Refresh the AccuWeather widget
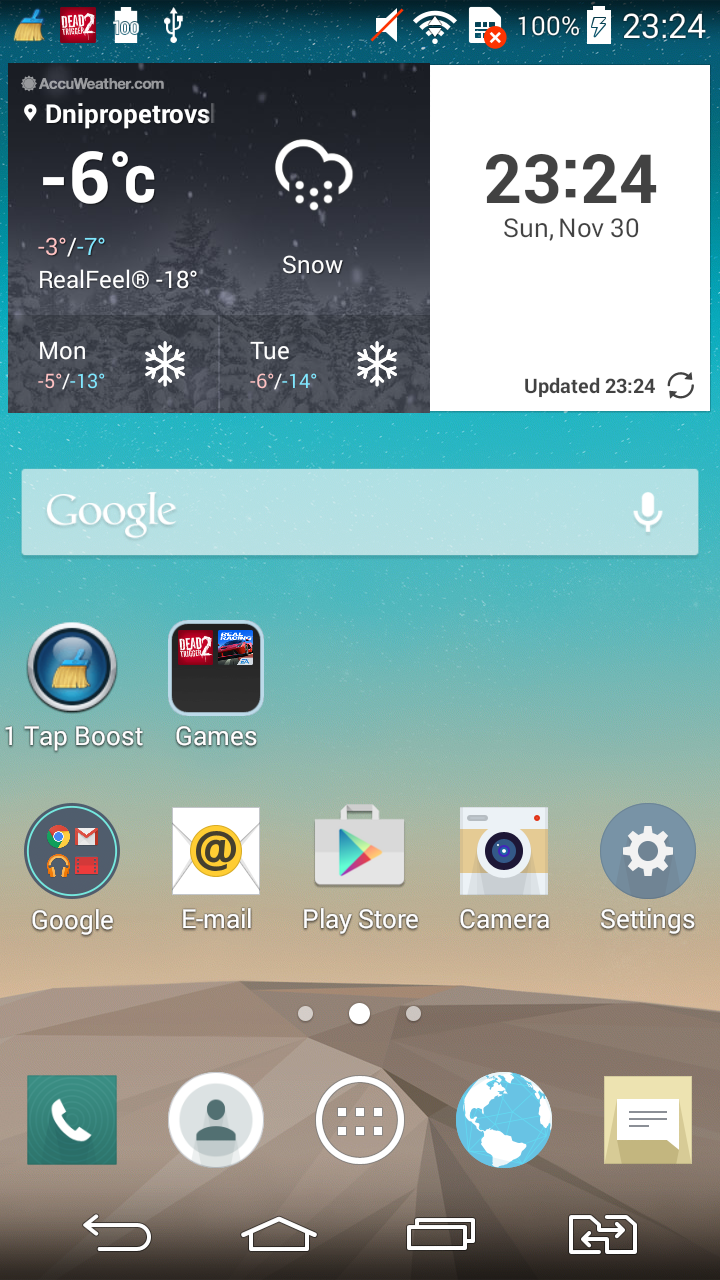 coord(680,385)
